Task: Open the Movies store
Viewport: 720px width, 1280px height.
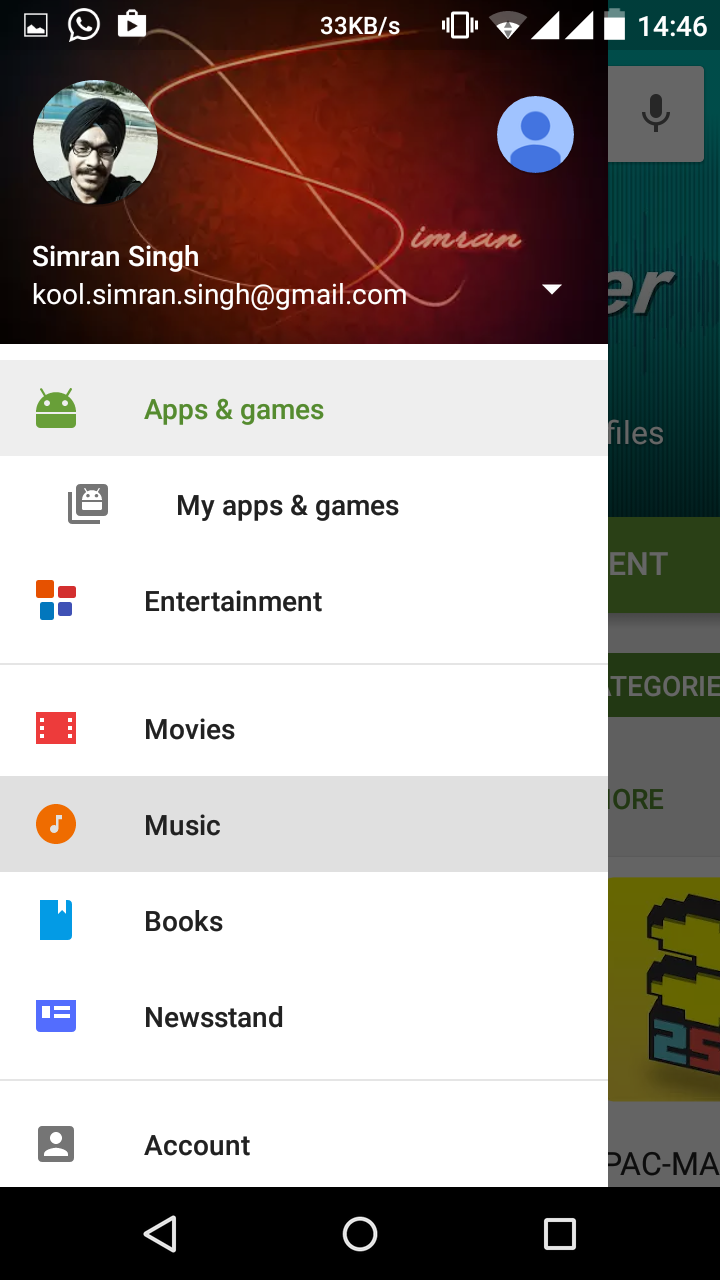Action: (304, 729)
